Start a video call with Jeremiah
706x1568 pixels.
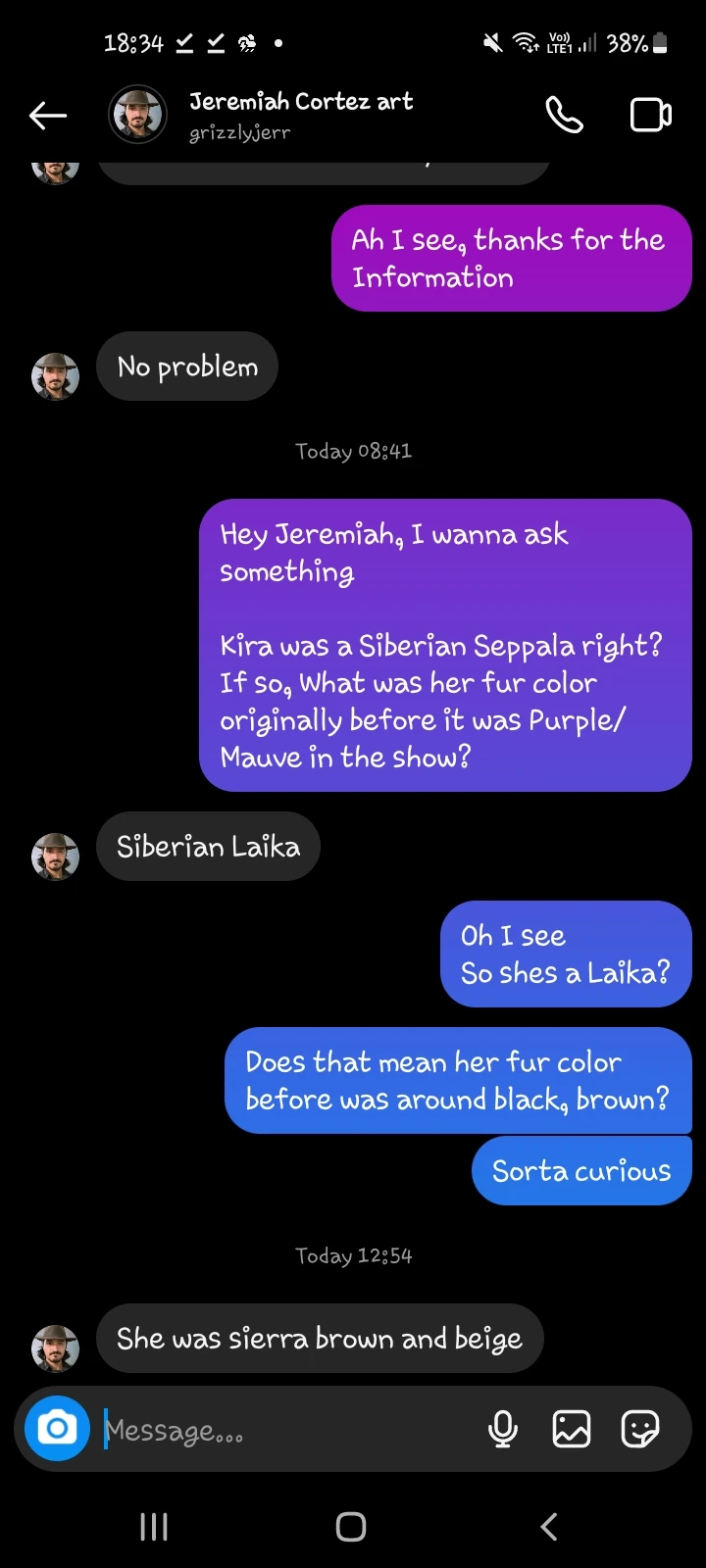[x=650, y=116]
